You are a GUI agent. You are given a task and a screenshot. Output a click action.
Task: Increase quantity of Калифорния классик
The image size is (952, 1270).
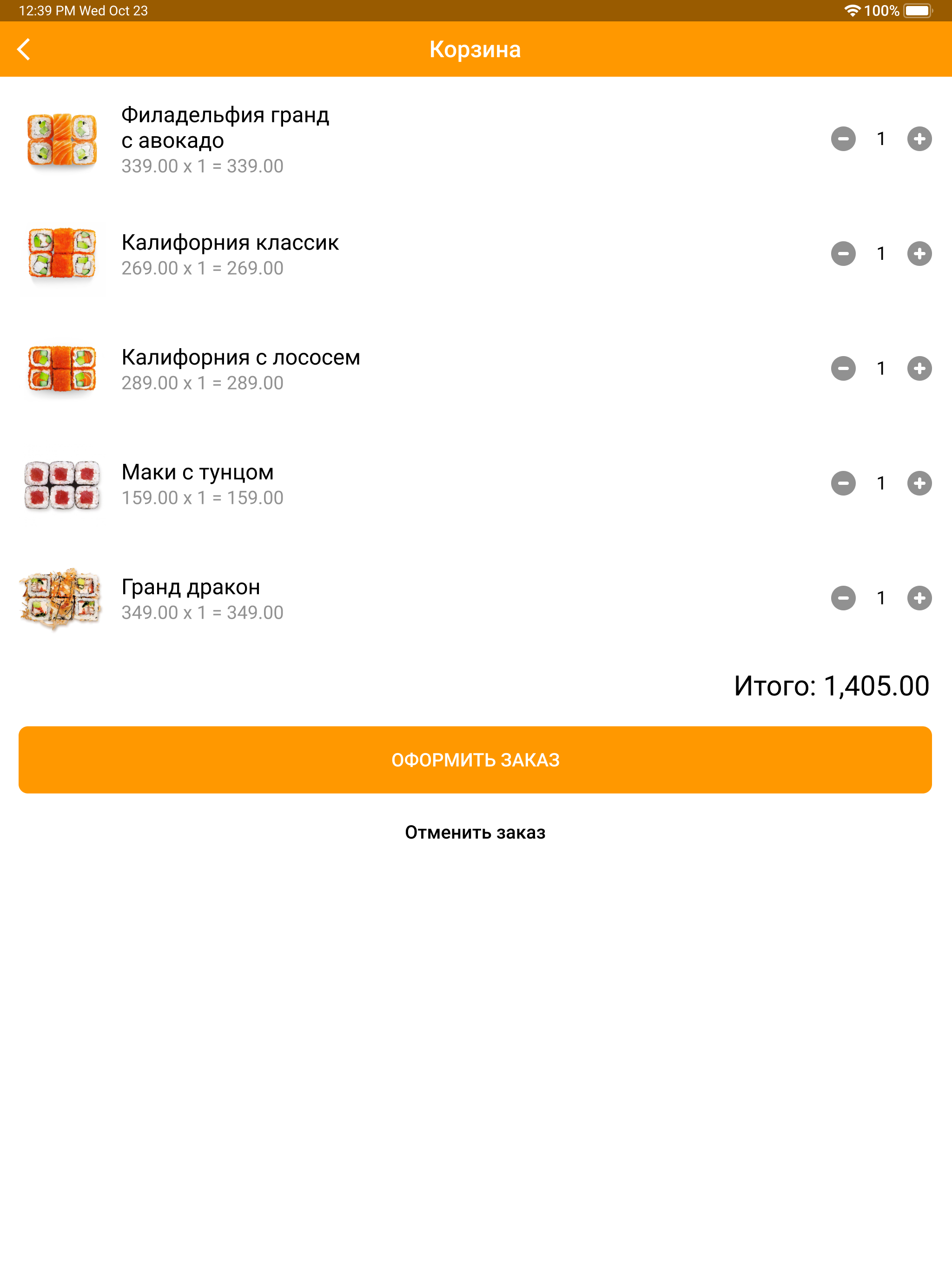(919, 253)
